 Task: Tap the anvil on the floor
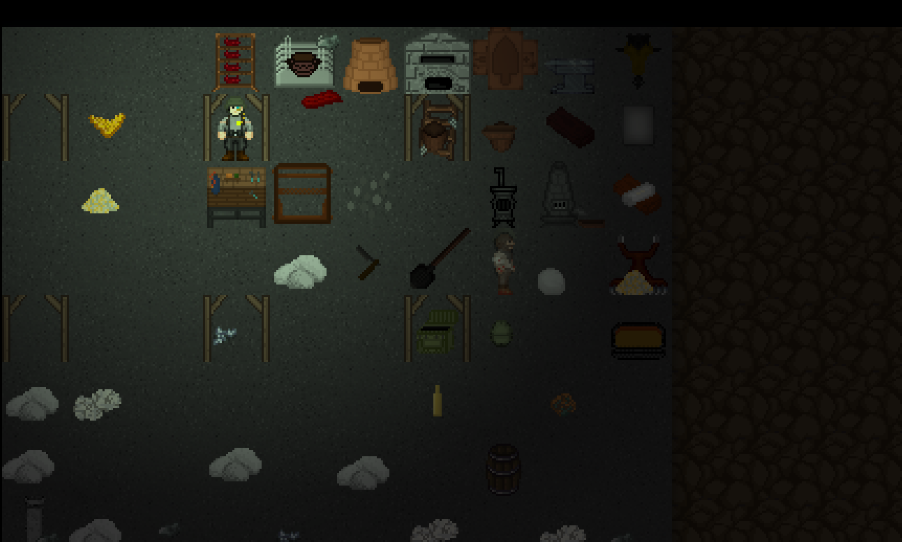coord(569,73)
